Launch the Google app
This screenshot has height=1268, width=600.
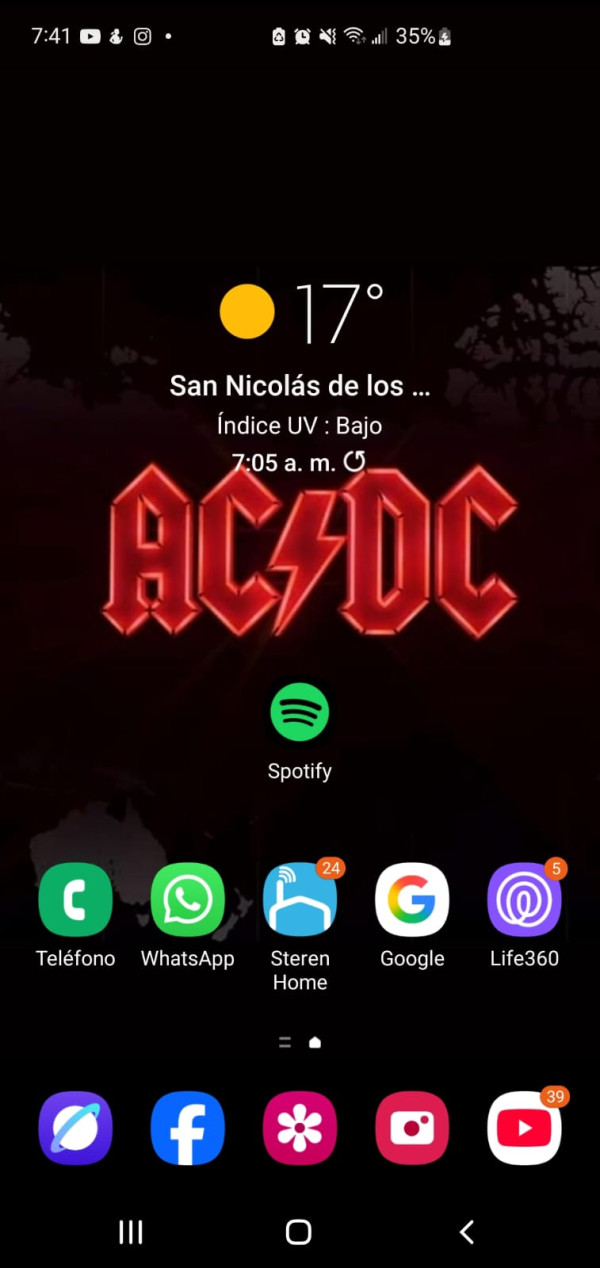point(411,899)
